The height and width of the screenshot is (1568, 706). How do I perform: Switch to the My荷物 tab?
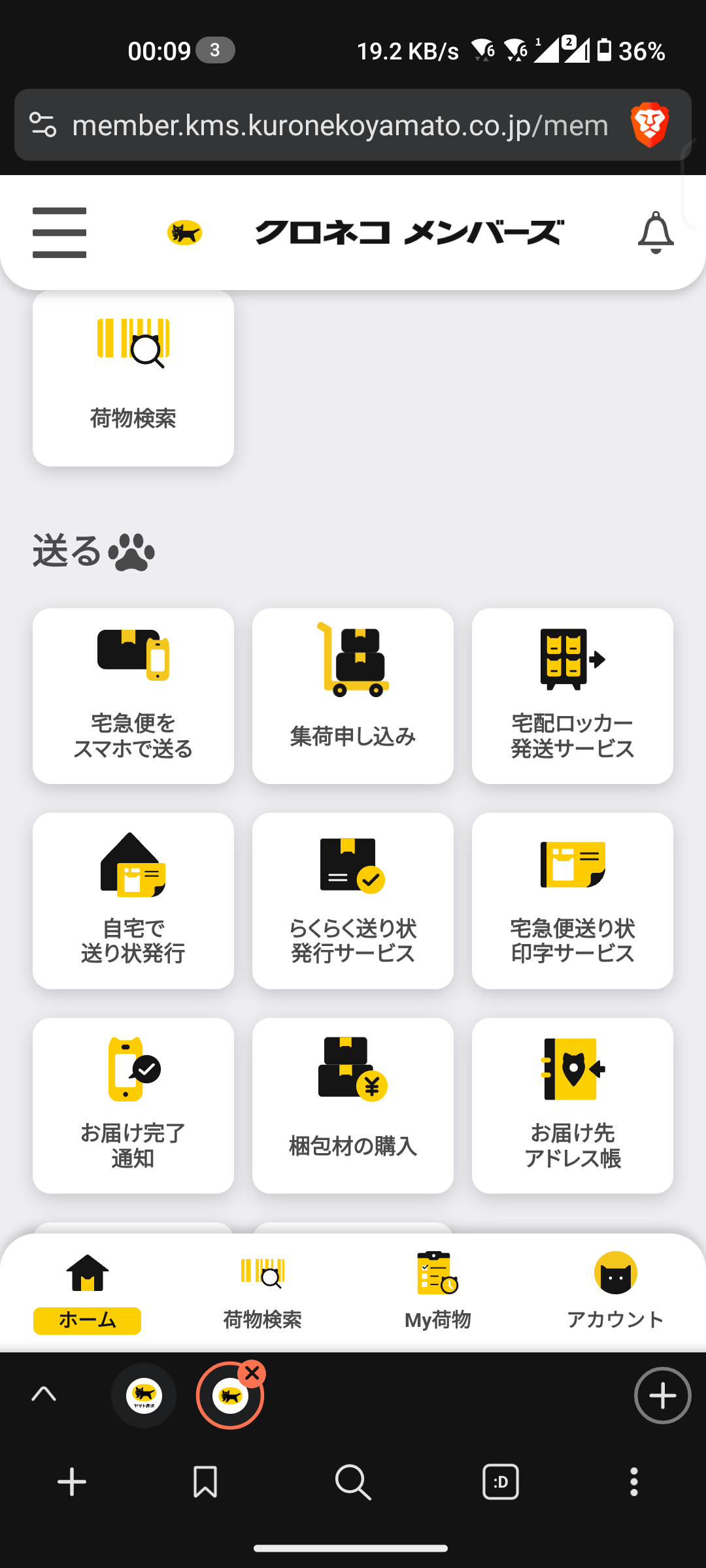(437, 1287)
